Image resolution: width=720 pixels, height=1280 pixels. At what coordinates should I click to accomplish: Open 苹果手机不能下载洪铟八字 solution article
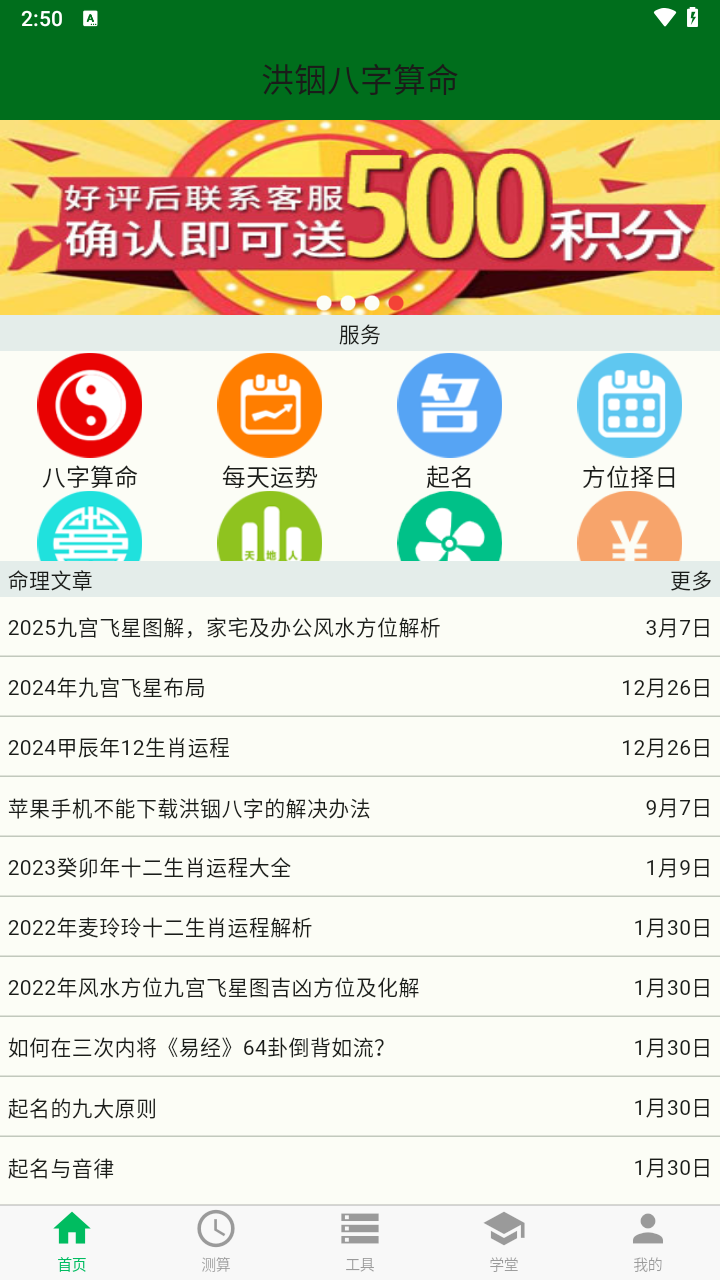point(189,808)
